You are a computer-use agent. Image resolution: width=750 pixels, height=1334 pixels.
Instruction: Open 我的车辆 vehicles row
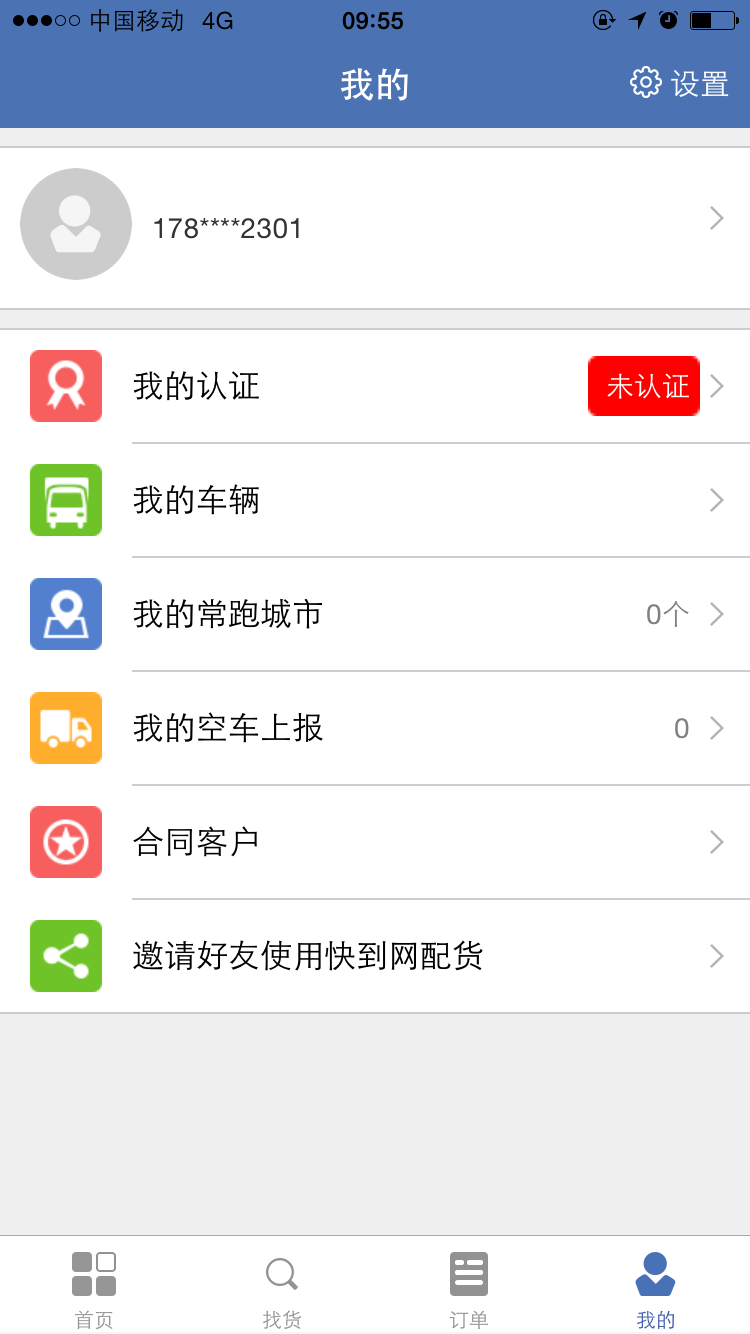[375, 500]
